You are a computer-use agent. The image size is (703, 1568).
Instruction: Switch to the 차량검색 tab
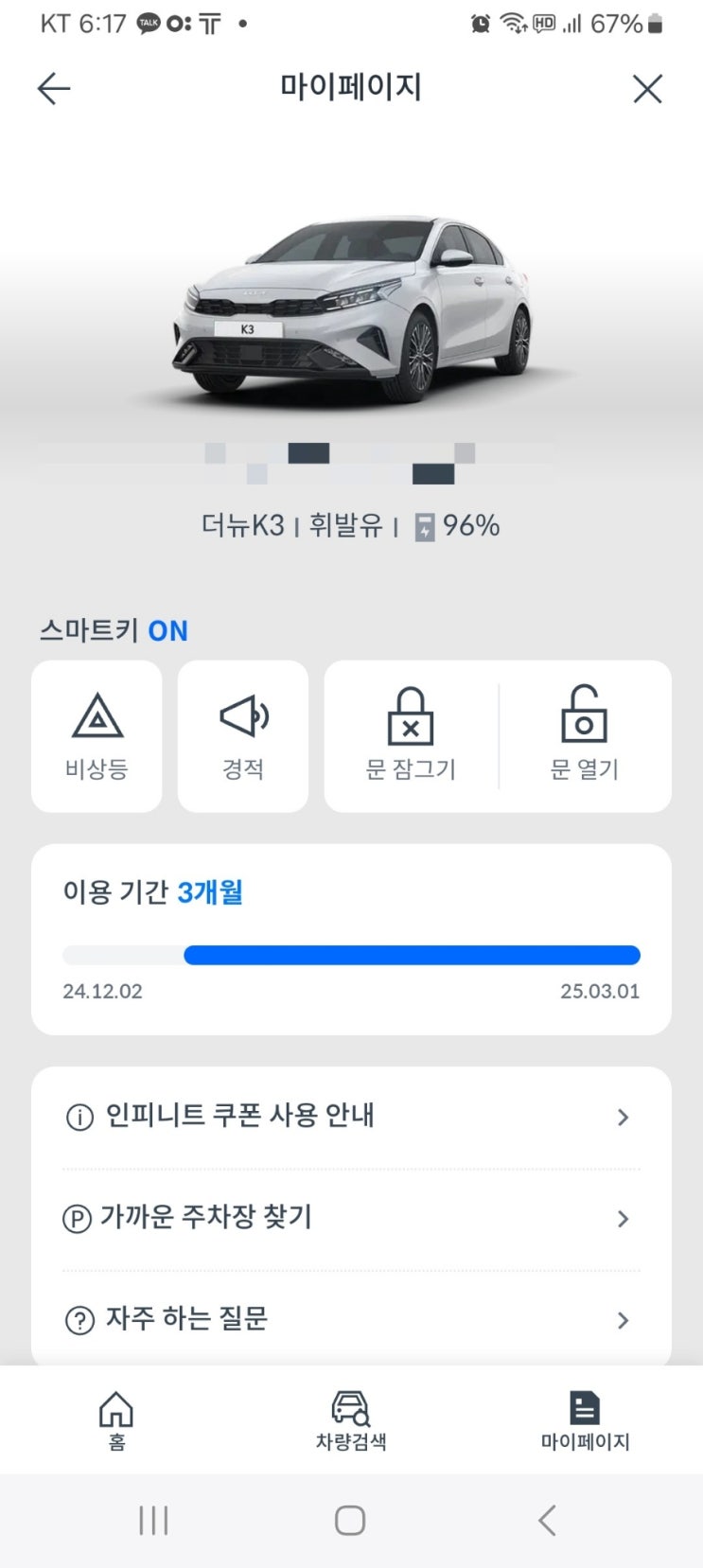point(351,1420)
